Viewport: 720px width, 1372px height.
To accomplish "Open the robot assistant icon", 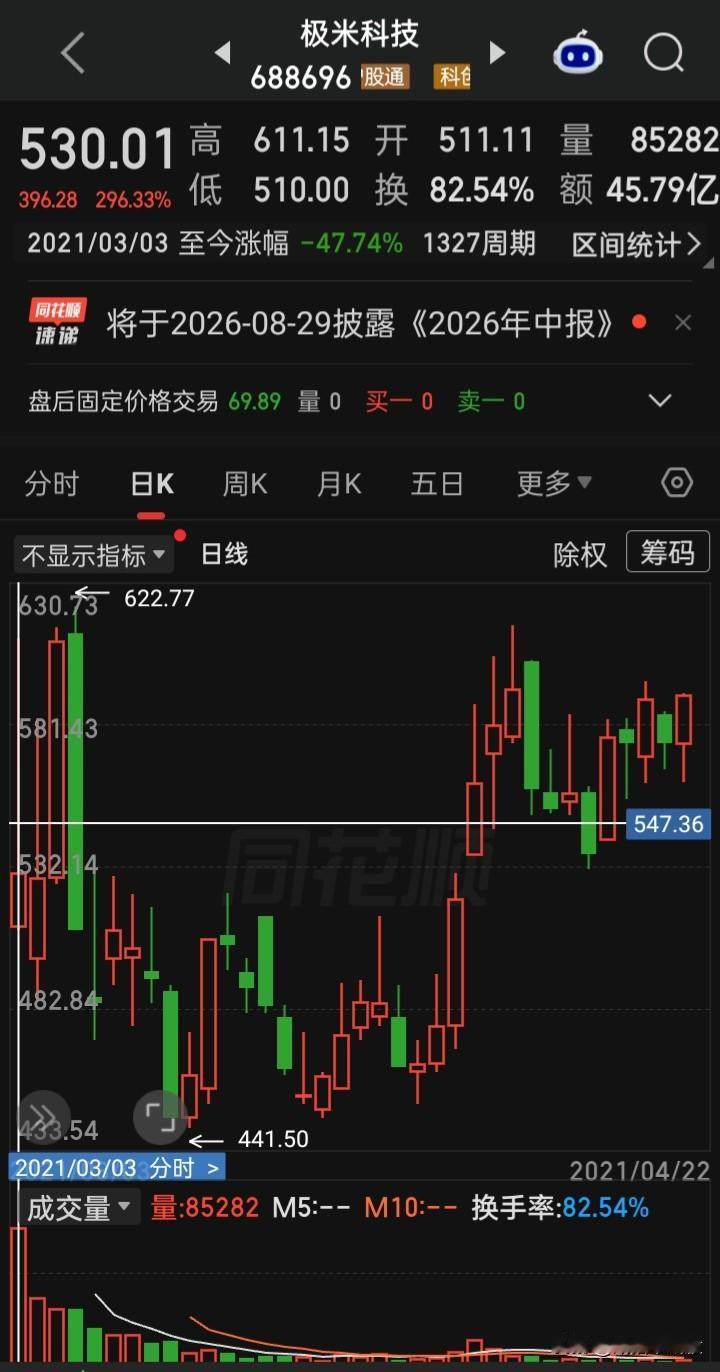I will (578, 52).
